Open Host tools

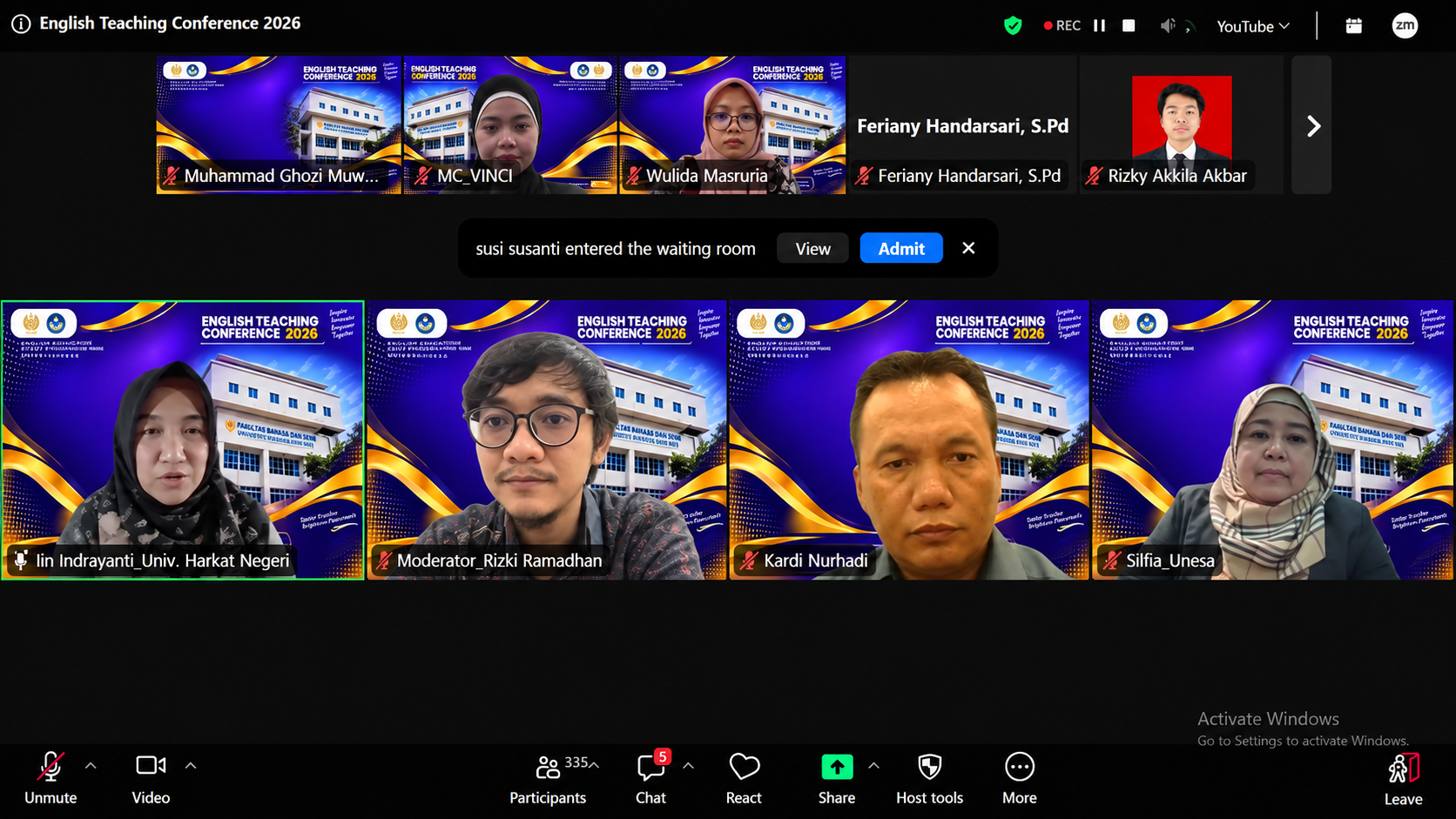[929, 779]
